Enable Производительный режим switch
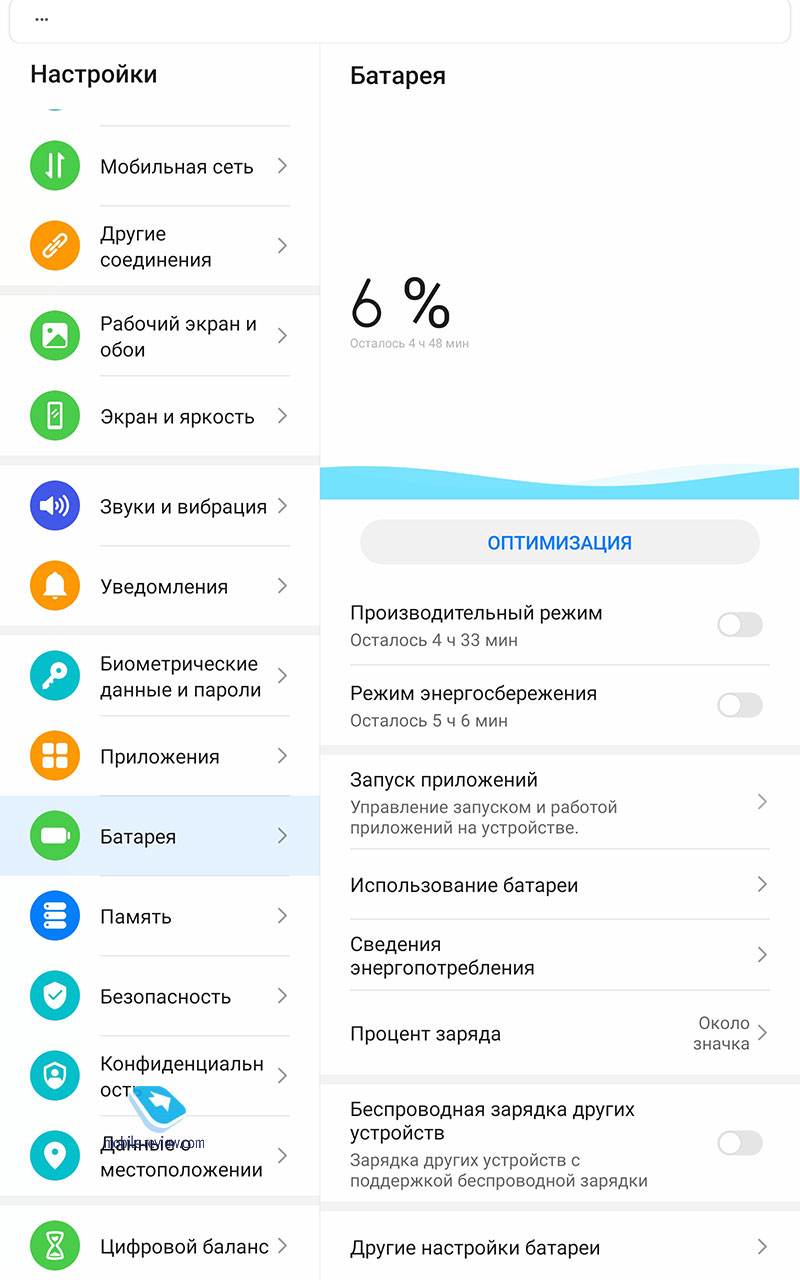The height and width of the screenshot is (1280, 800). [740, 625]
